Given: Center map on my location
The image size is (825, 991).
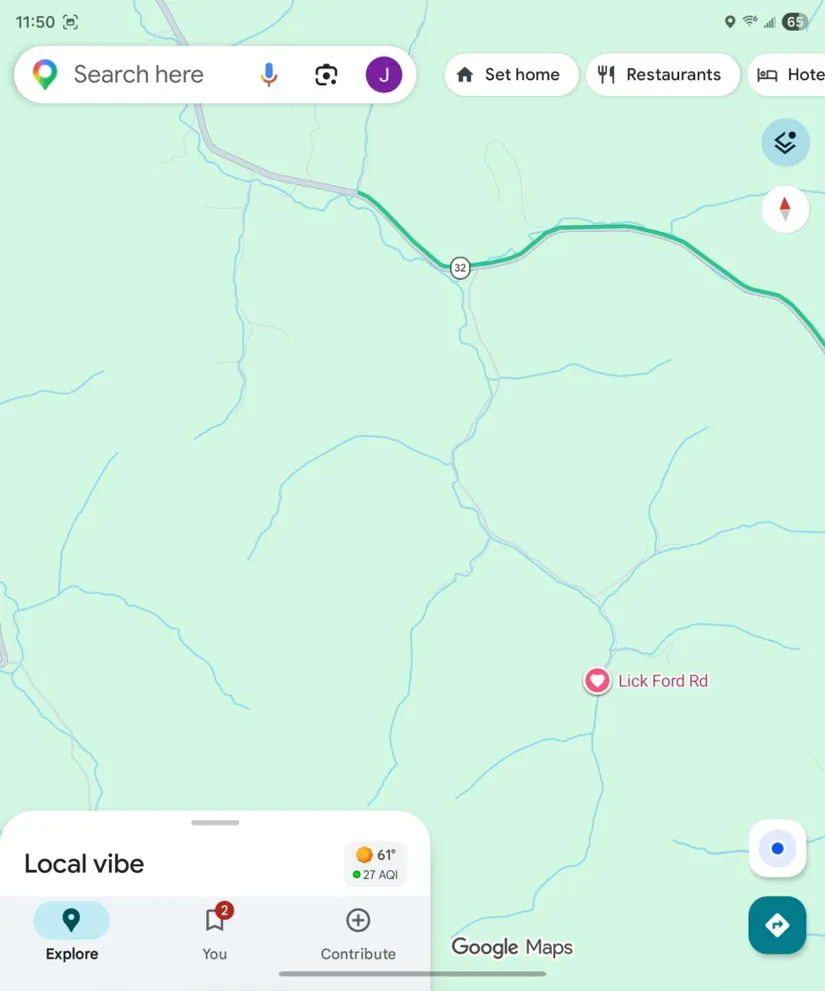Looking at the screenshot, I should coord(777,849).
